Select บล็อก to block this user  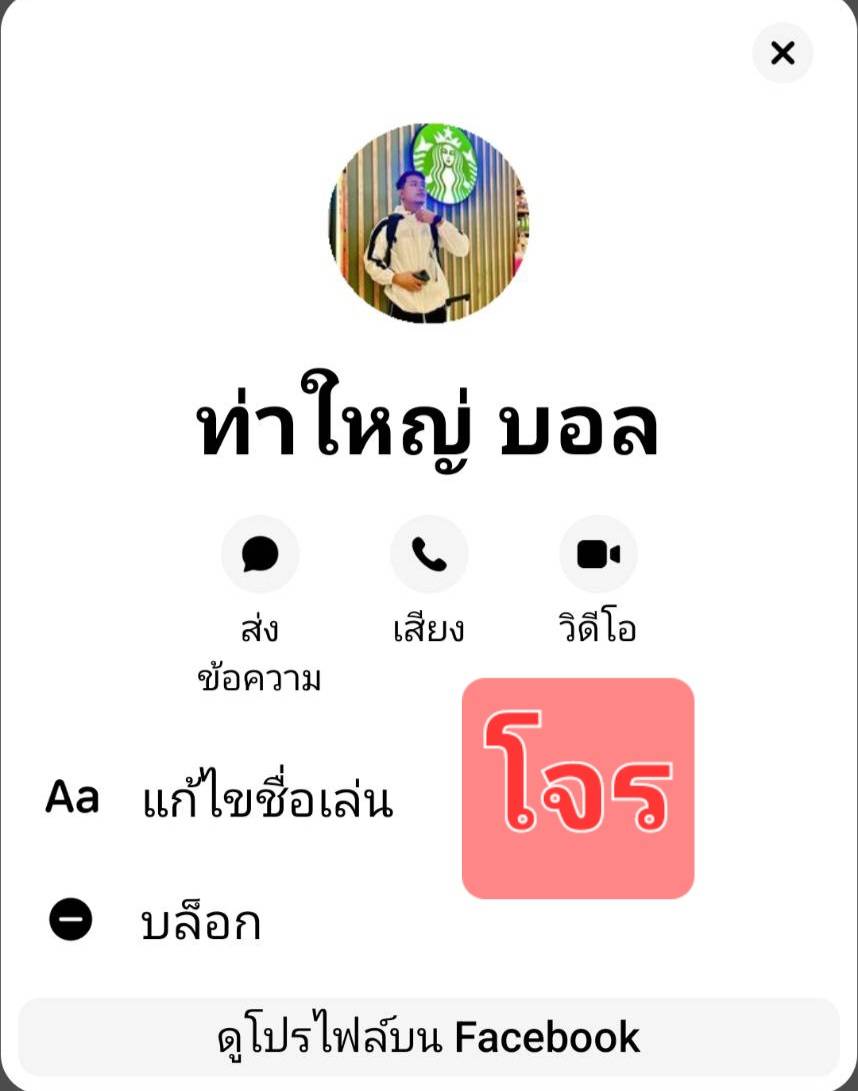point(200,922)
